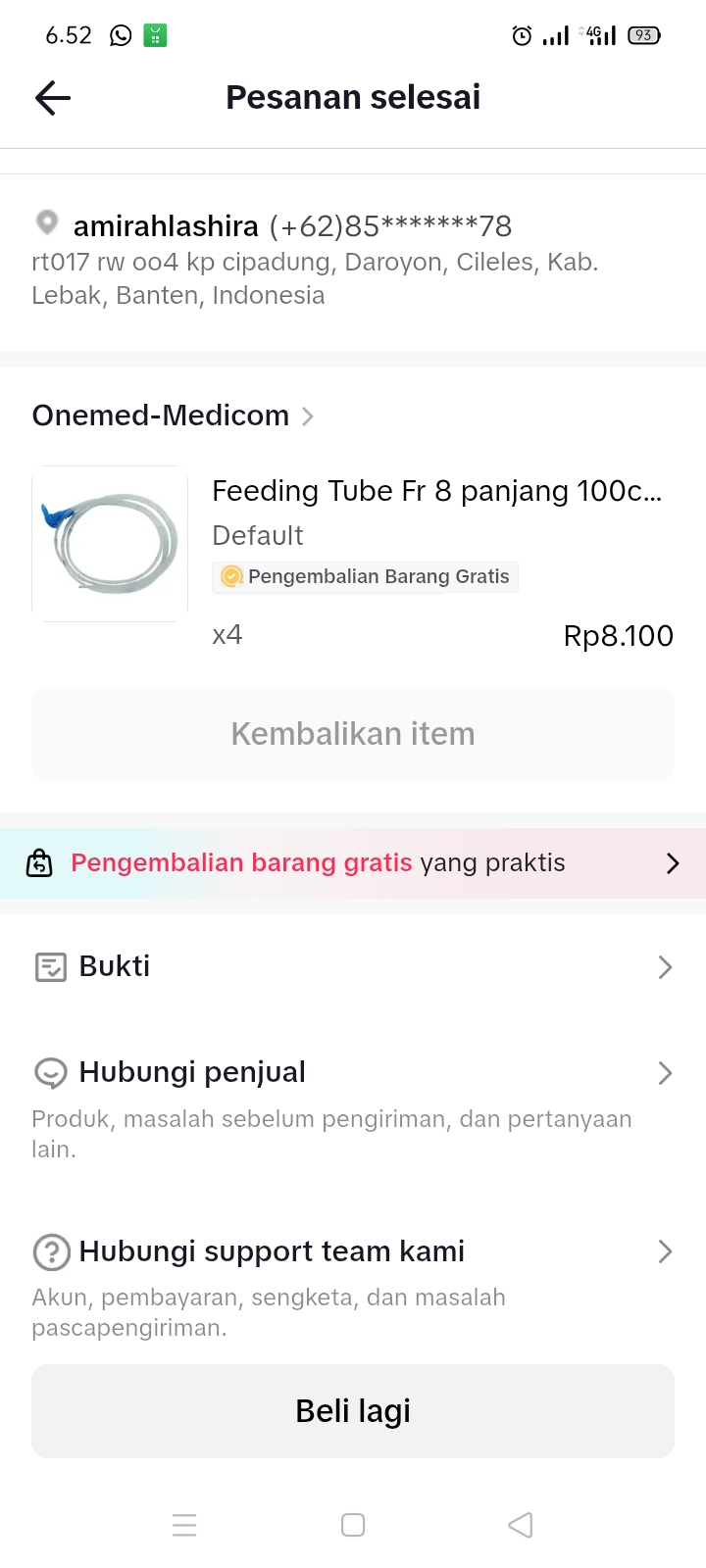
Task: Tap the system home button
Action: pos(353,1525)
